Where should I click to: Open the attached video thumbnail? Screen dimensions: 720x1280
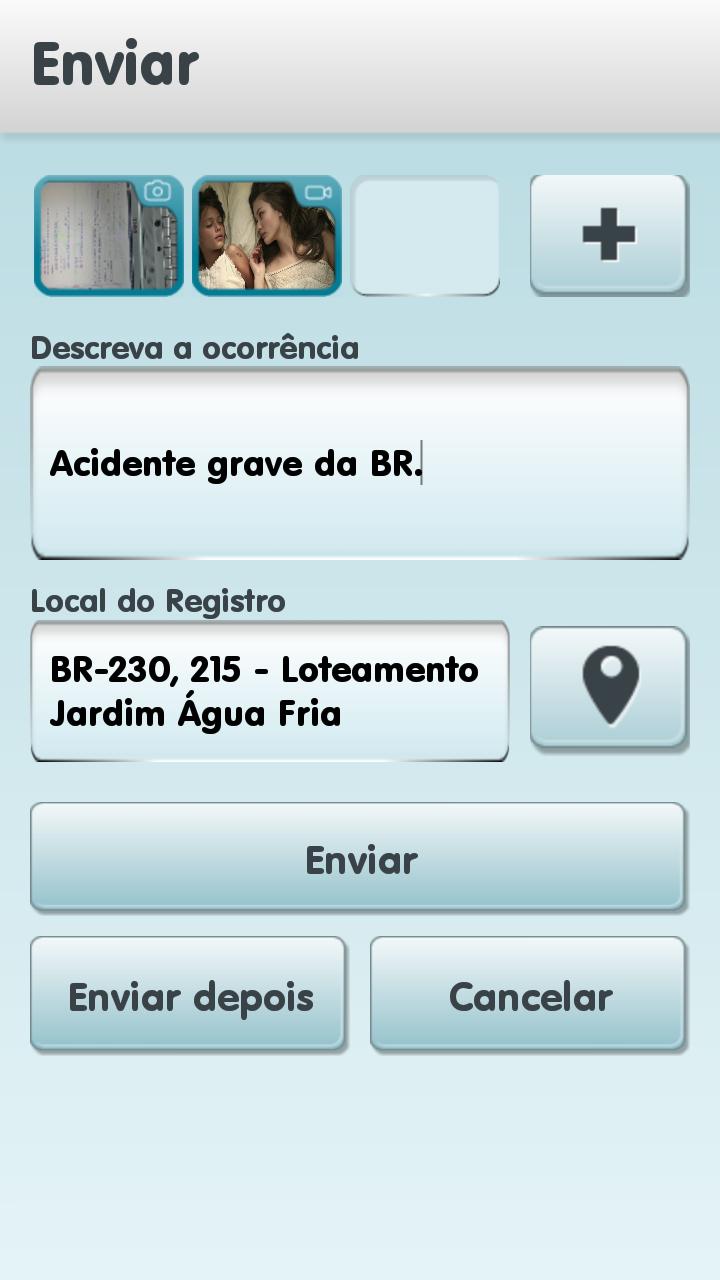267,236
